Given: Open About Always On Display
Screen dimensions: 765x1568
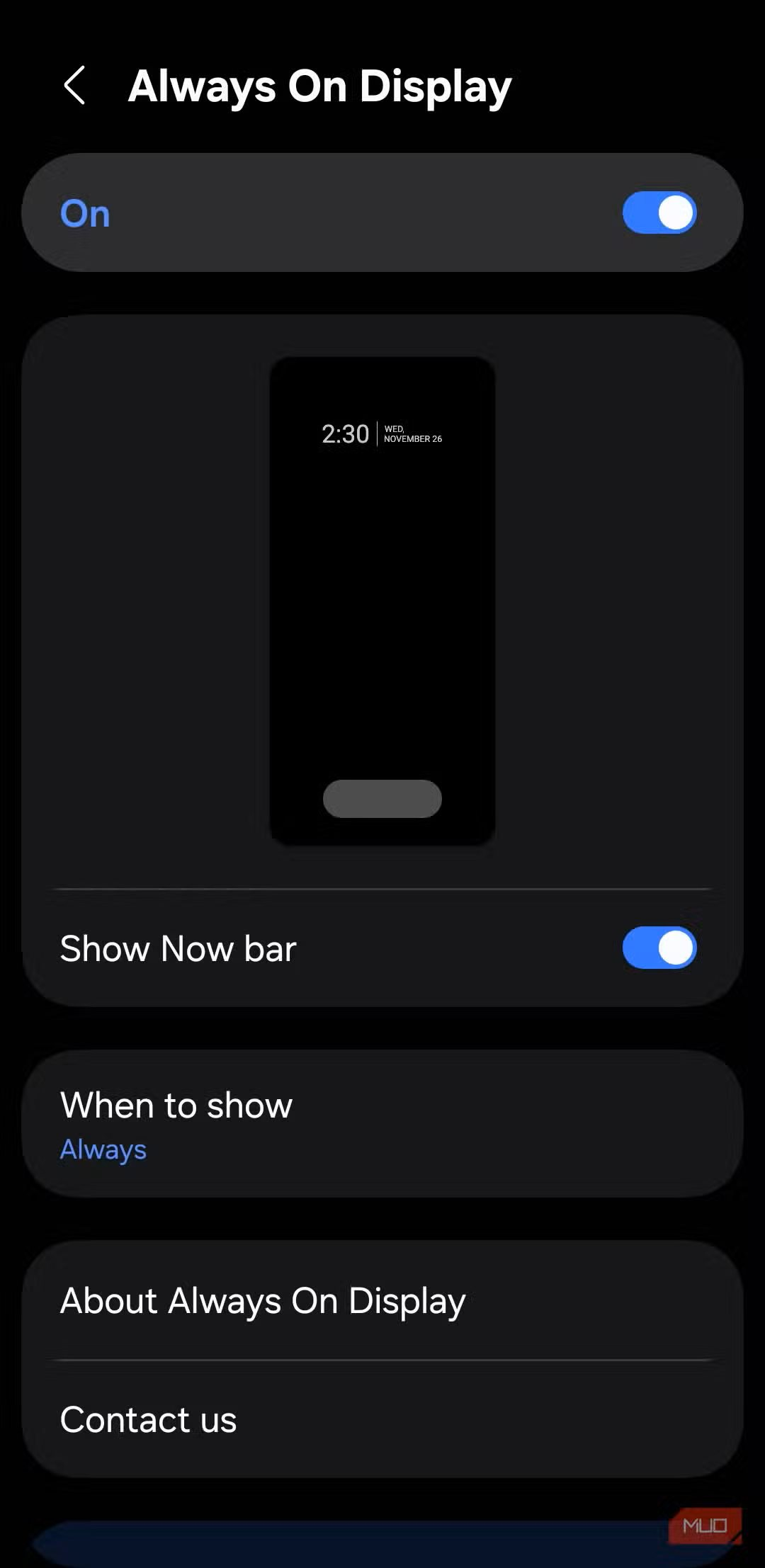Looking at the screenshot, I should (x=382, y=1300).
